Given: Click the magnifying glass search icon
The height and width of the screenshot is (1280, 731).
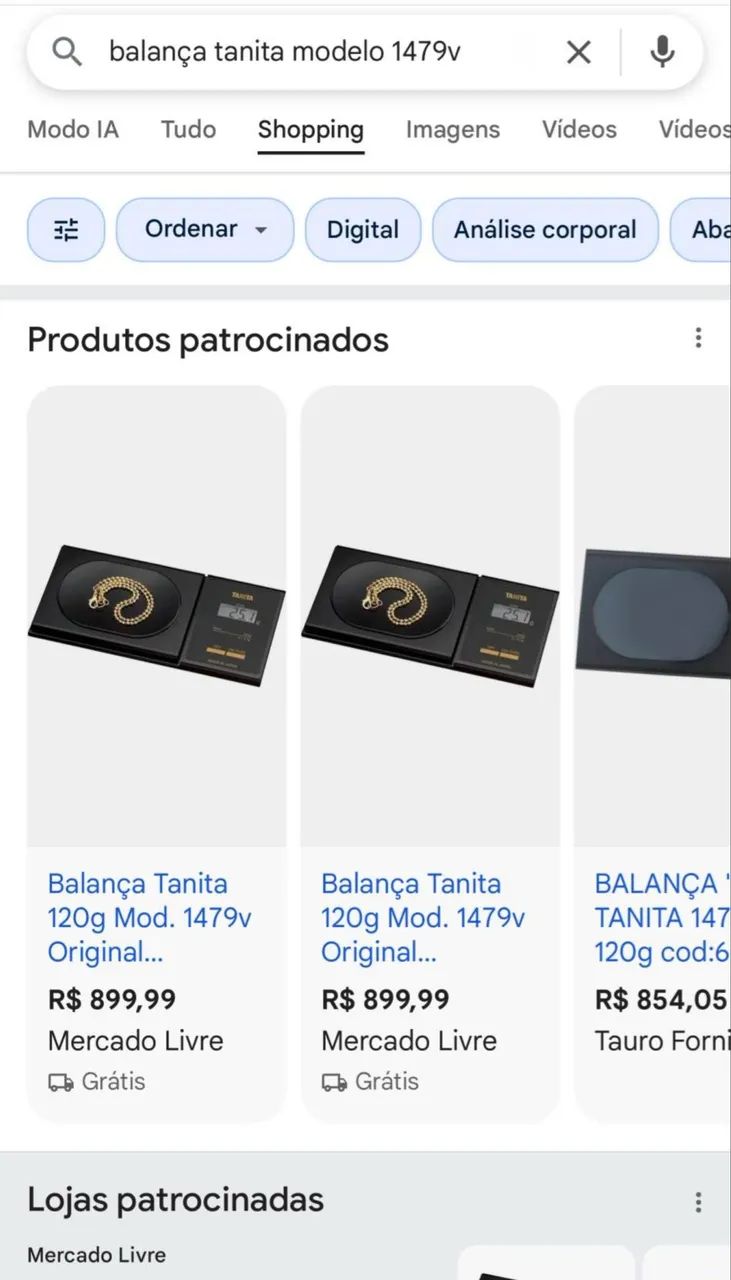Looking at the screenshot, I should 66,52.
